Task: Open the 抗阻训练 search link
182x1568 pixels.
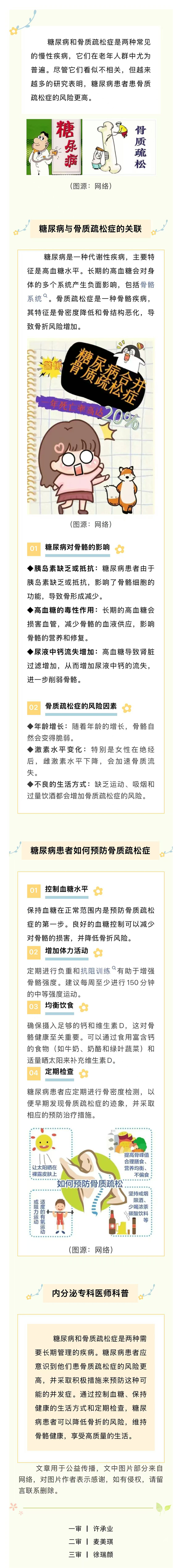Action: [96, 971]
